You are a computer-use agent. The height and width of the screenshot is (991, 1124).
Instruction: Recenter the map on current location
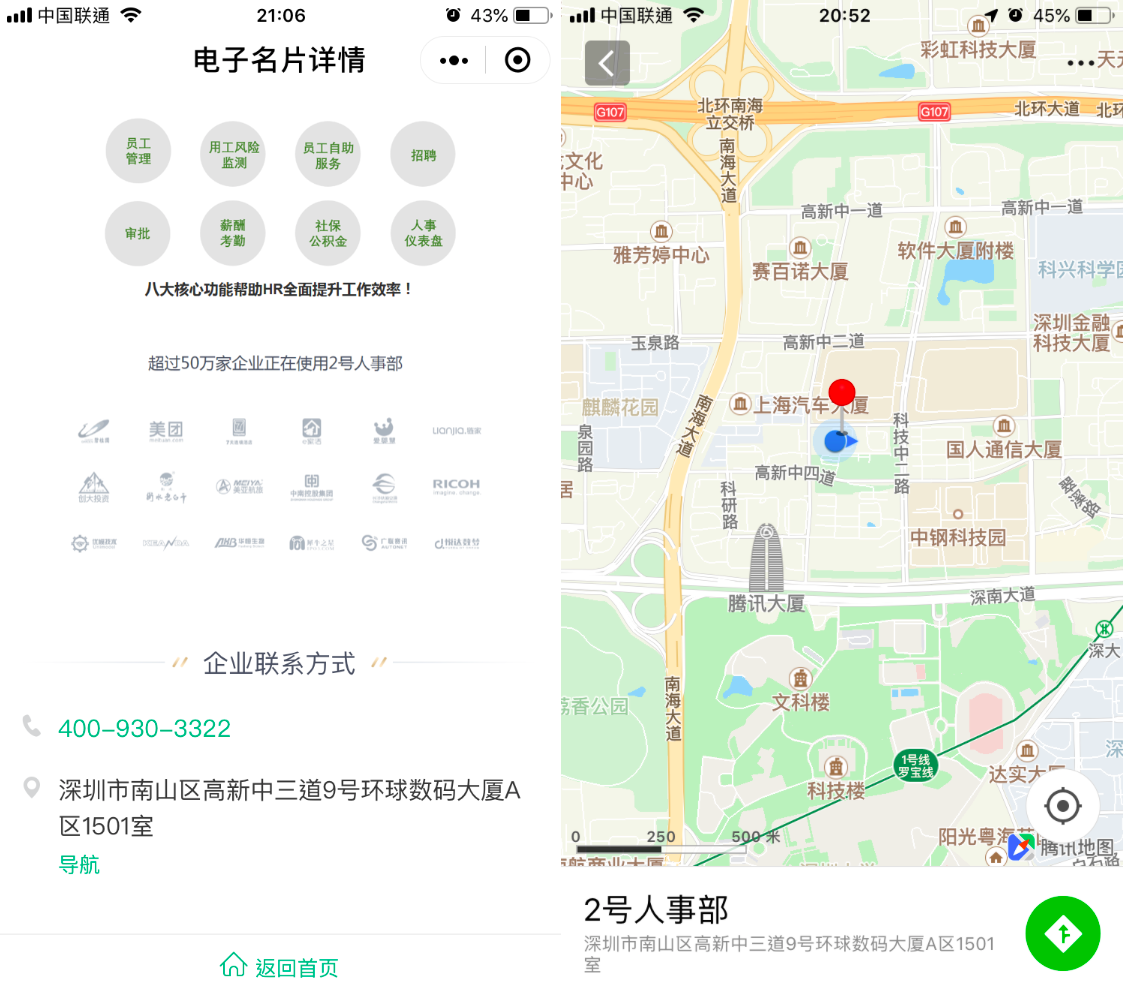(1062, 806)
